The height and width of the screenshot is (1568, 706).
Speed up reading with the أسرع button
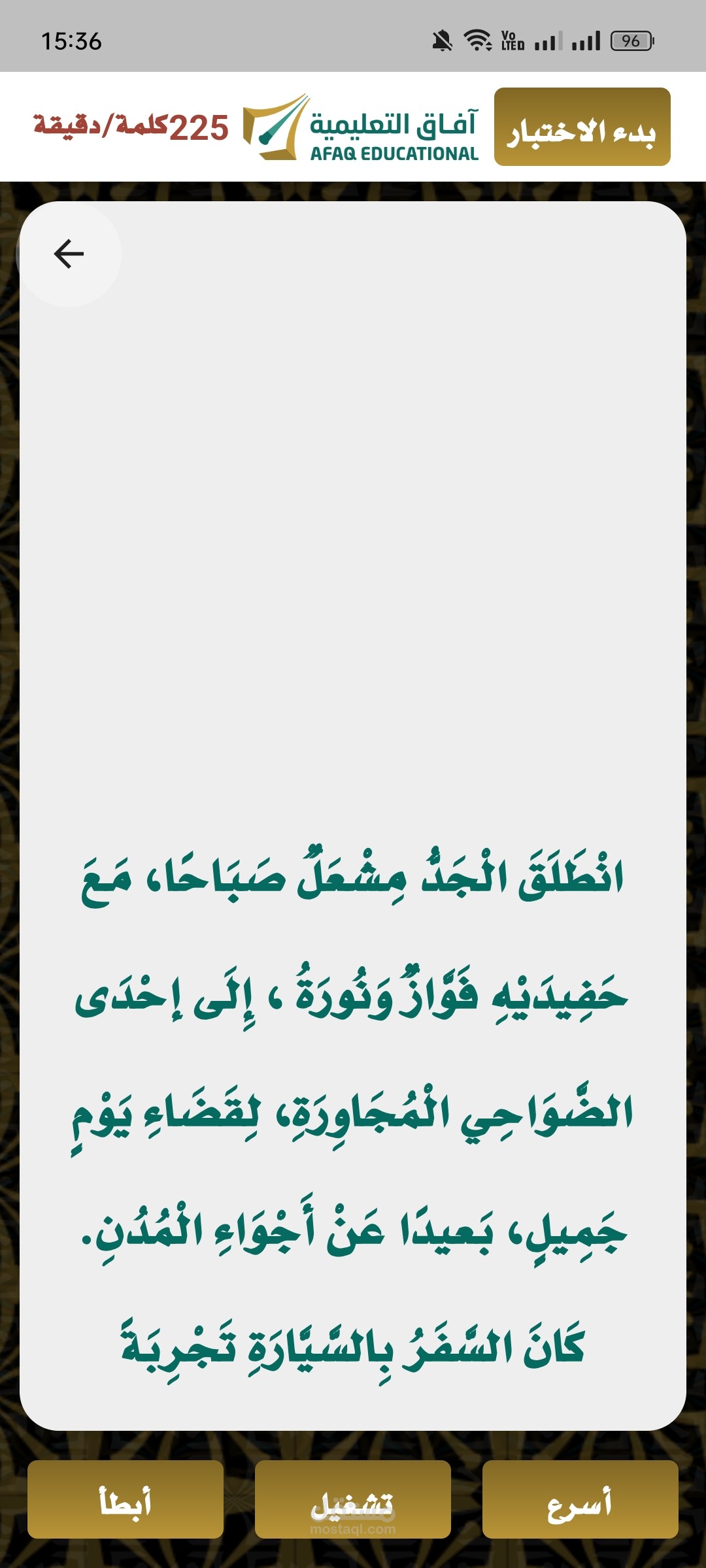click(580, 1499)
